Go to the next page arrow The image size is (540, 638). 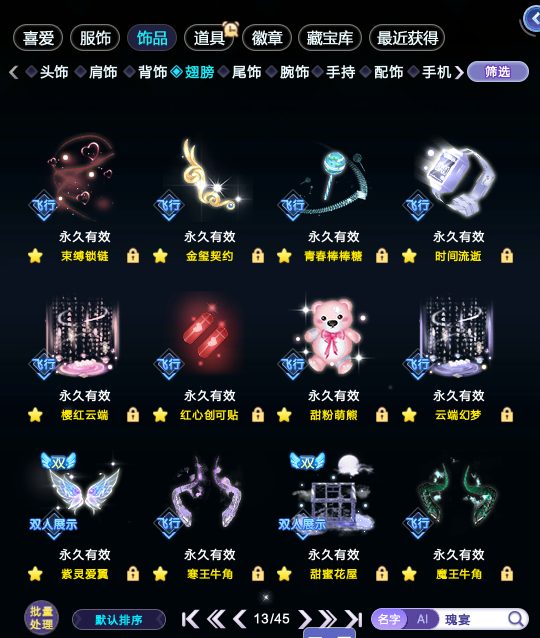[304, 619]
